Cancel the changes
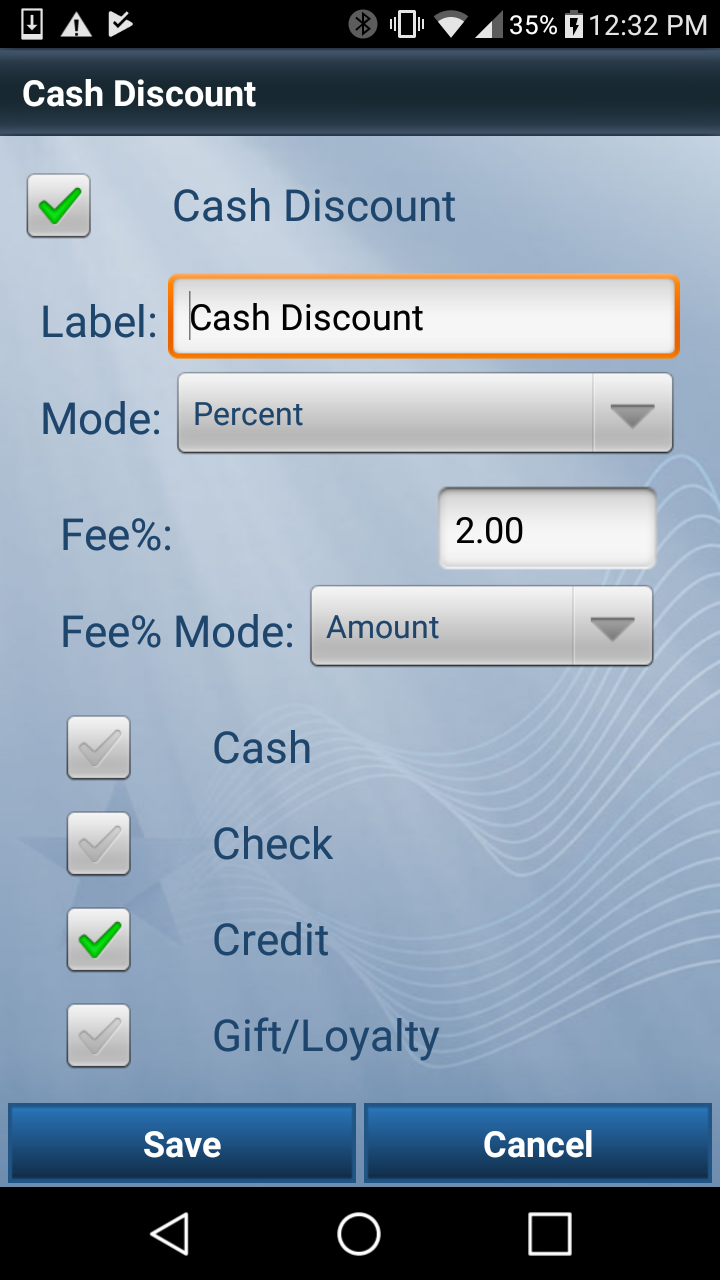Screen dimensions: 720x1280 (538, 1144)
